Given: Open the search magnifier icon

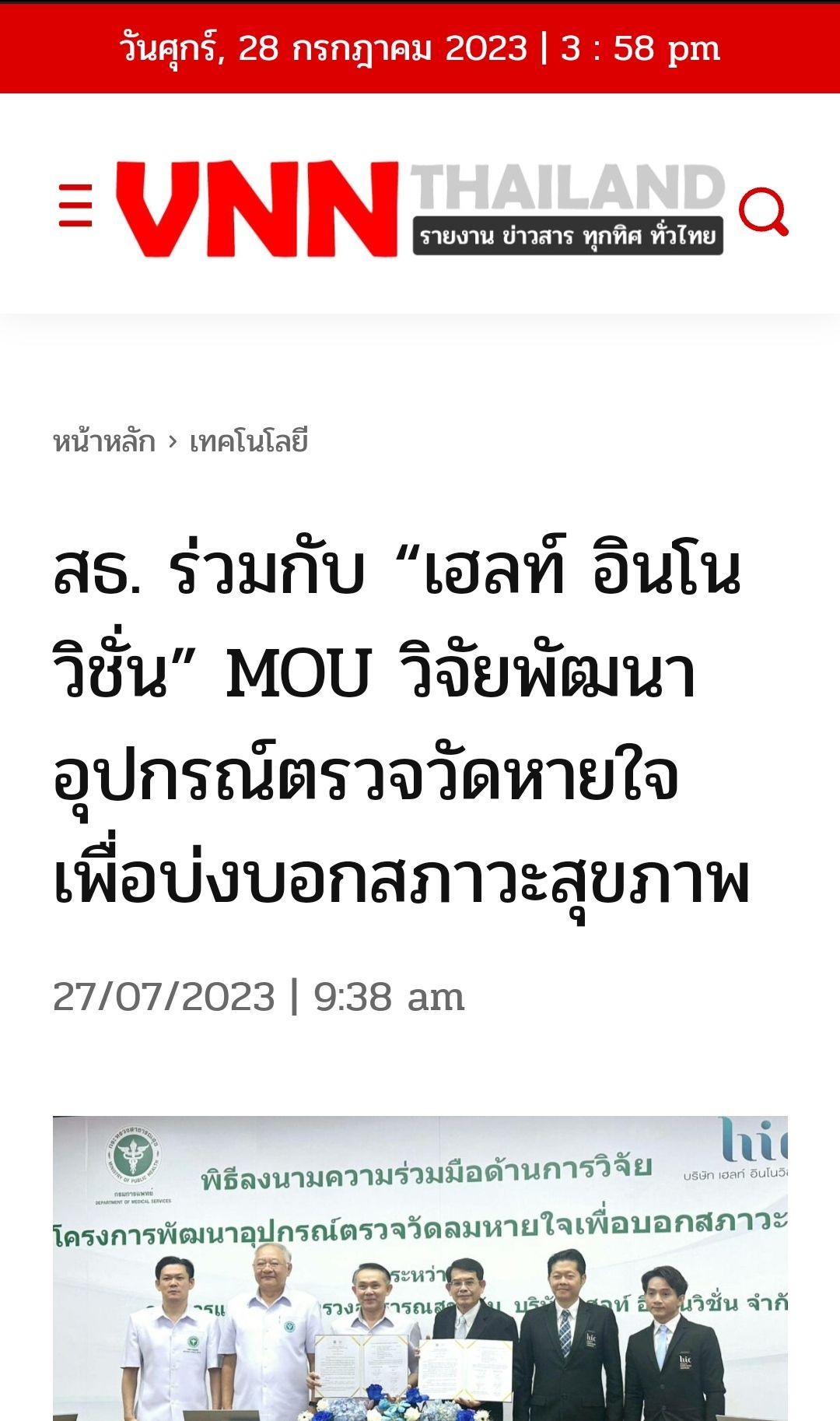Looking at the screenshot, I should 762,210.
